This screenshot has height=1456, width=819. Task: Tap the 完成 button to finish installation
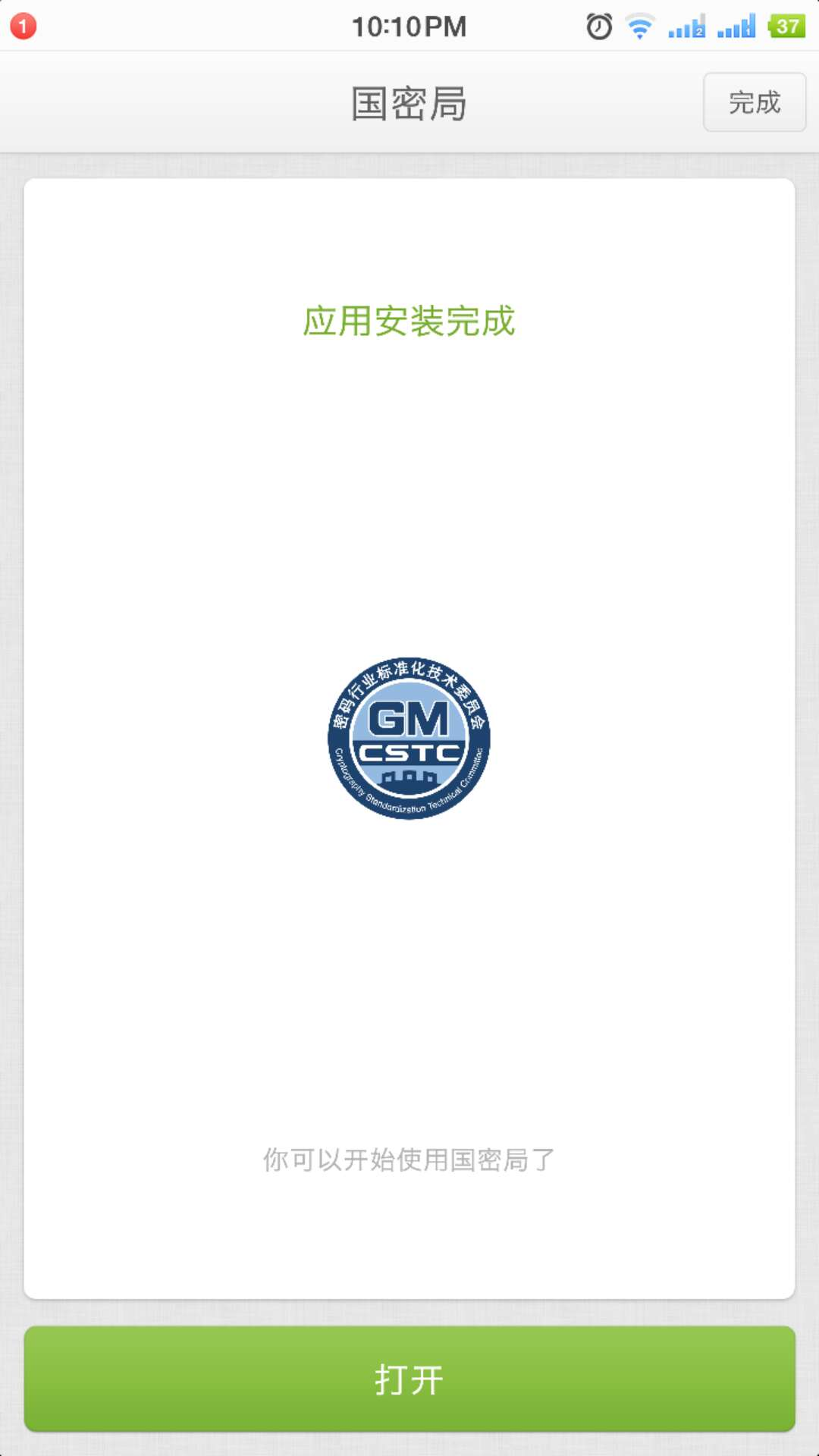[x=754, y=102]
